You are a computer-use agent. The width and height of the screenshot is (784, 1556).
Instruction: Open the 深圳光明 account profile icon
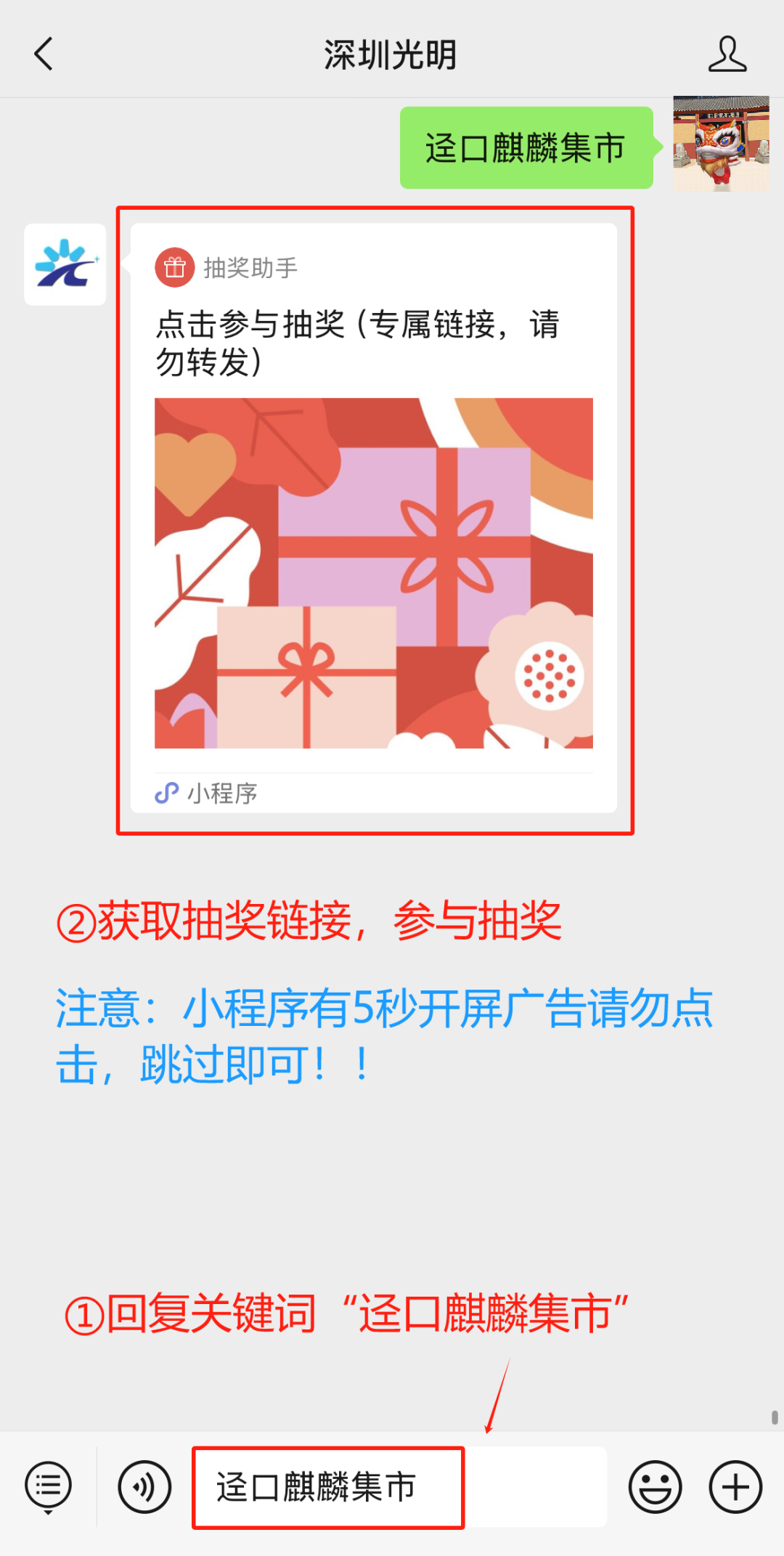(727, 54)
